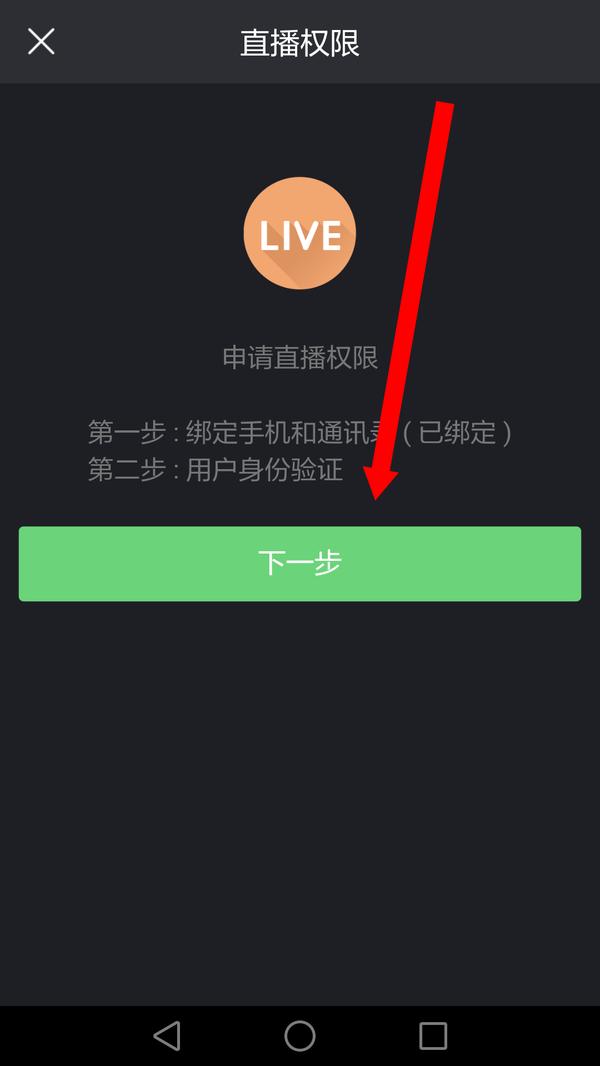Open the recent apps view
600x1066 pixels.
point(433,1035)
